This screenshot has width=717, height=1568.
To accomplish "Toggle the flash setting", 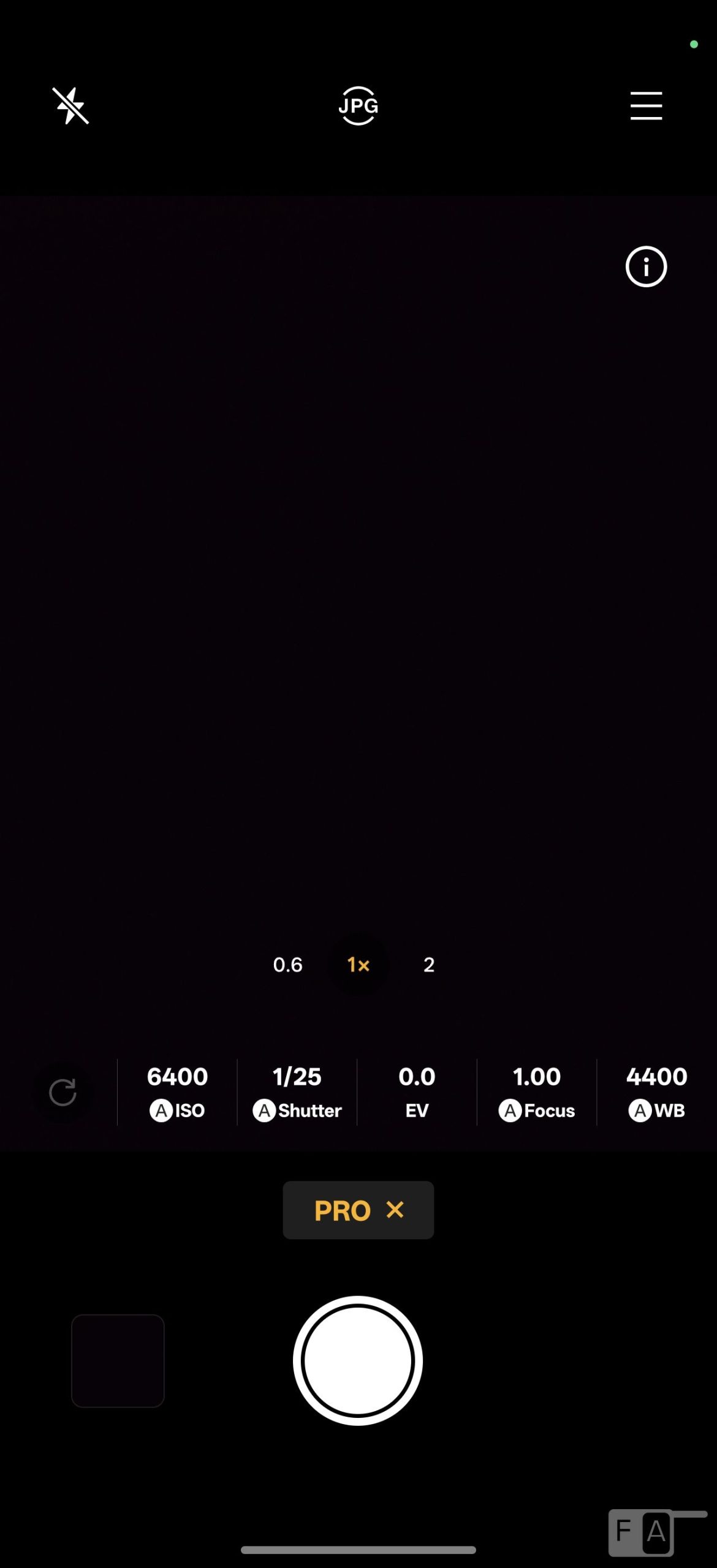I will (x=70, y=106).
